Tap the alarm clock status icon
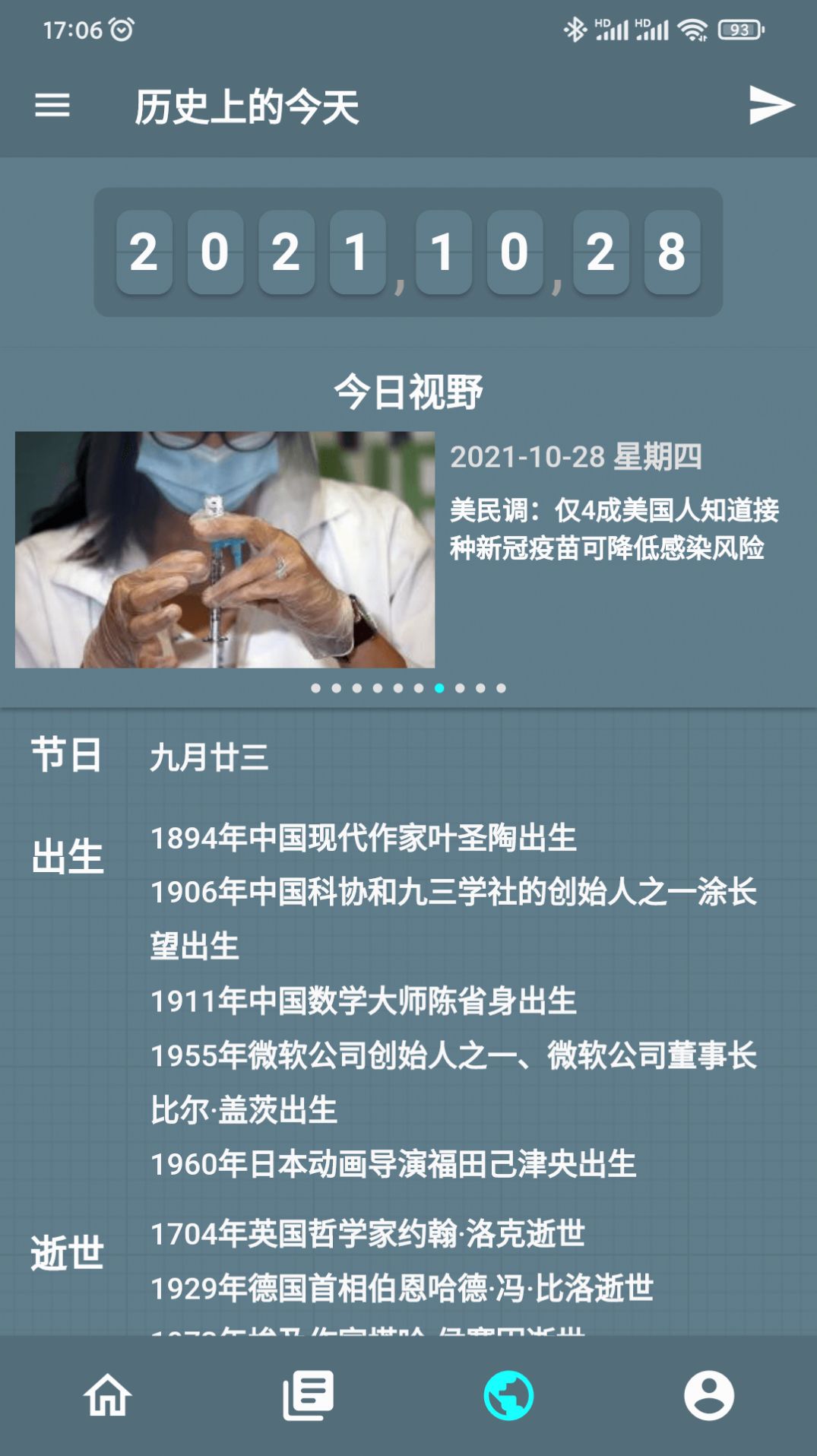This screenshot has height=1456, width=817. tap(122, 28)
